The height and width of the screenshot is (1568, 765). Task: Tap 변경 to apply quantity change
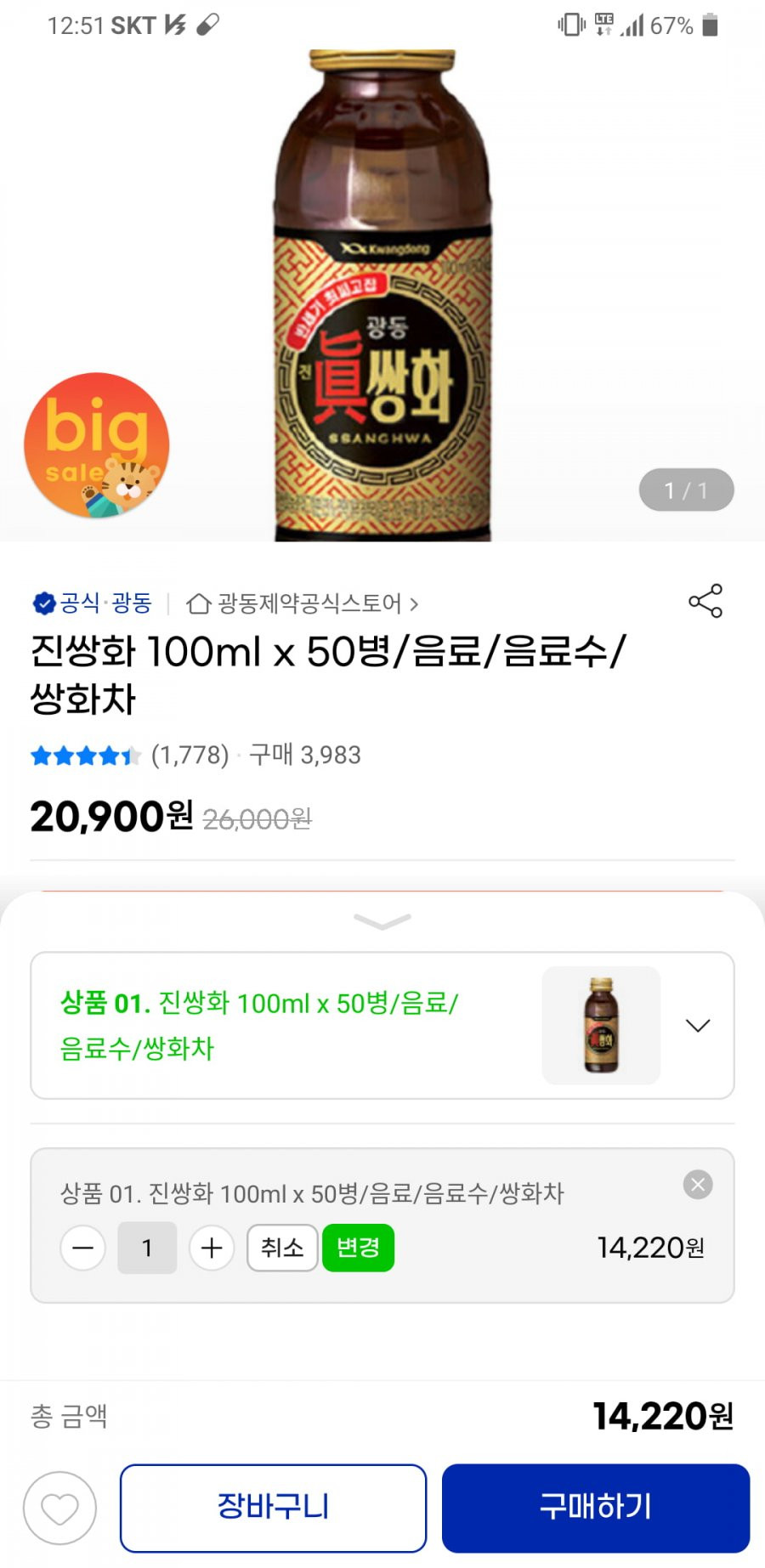[358, 1248]
